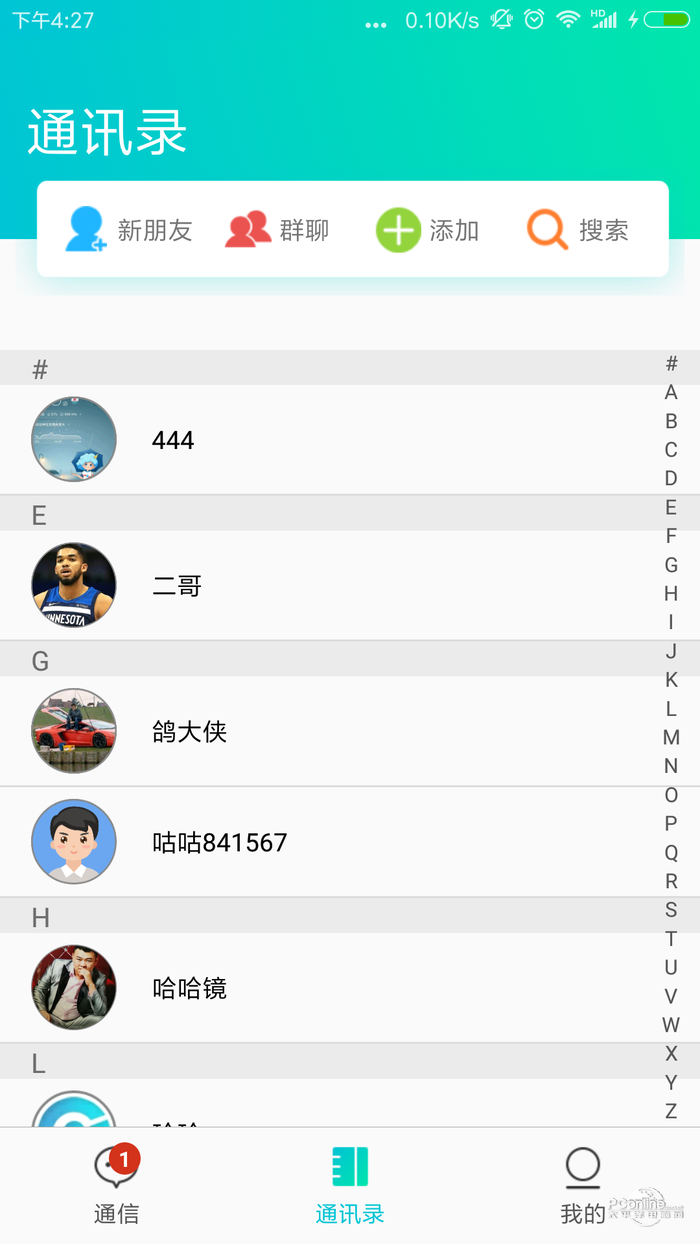
Task: Jump to letter A in the index
Action: point(671,392)
